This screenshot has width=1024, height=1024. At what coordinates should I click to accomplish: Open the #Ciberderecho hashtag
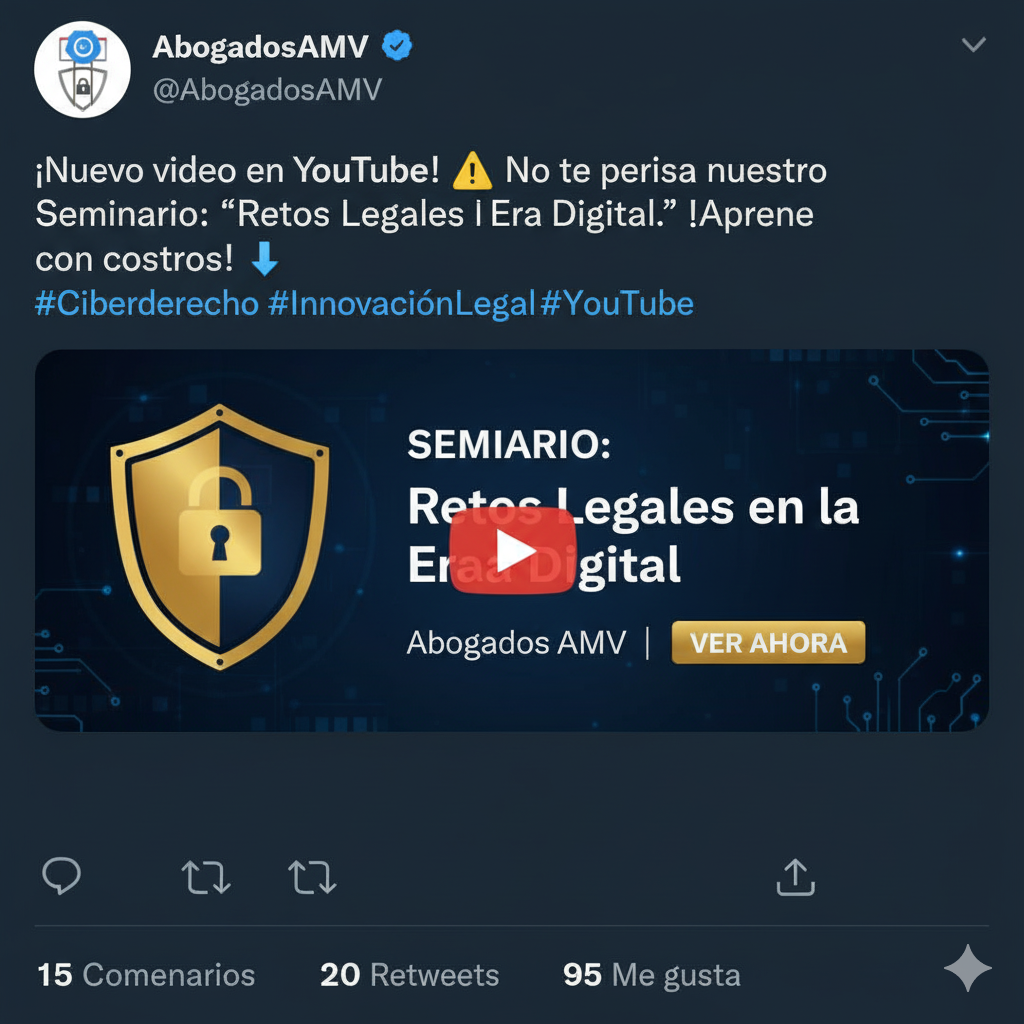pos(147,303)
